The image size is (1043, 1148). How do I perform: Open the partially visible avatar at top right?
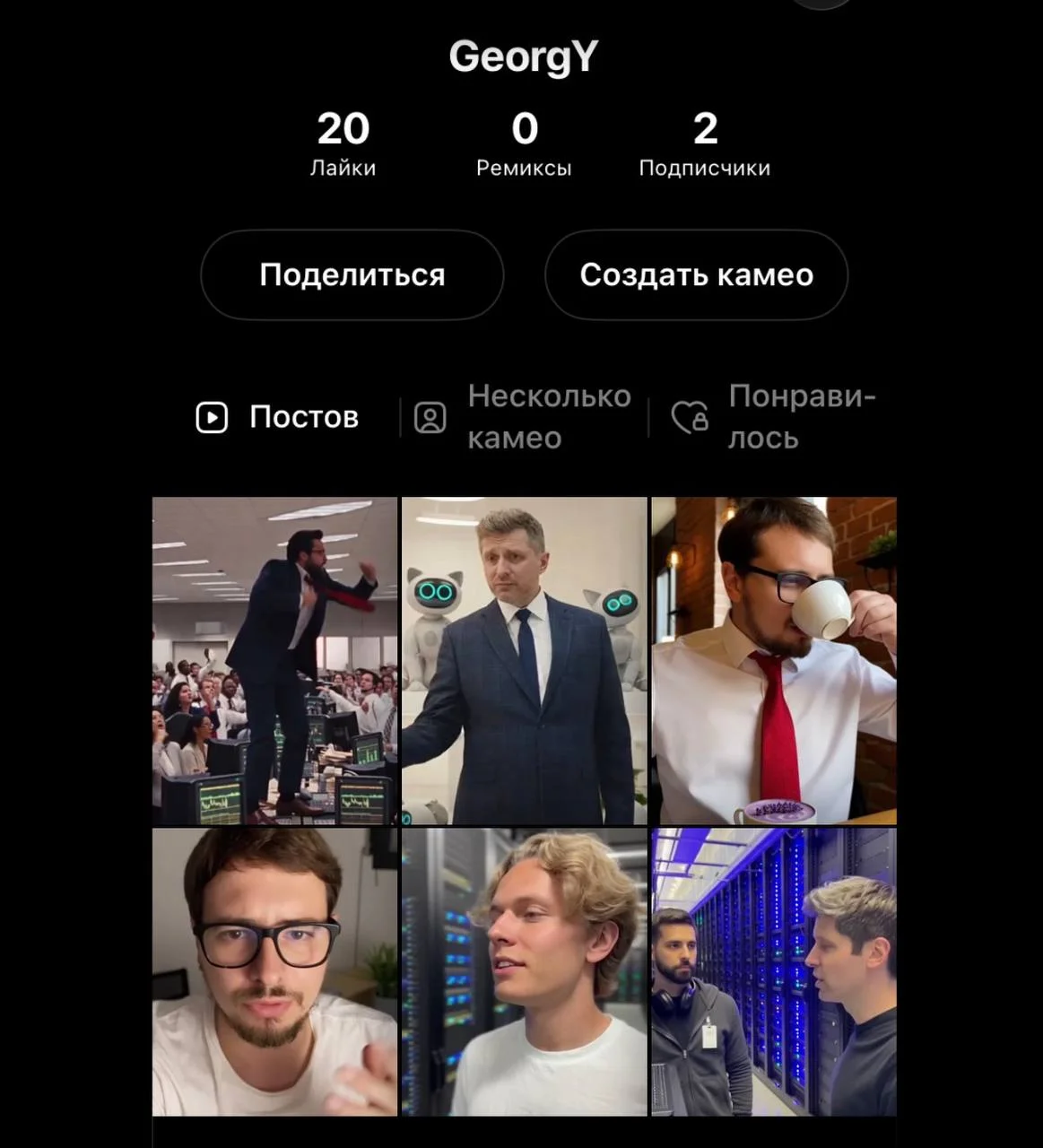click(x=821, y=4)
